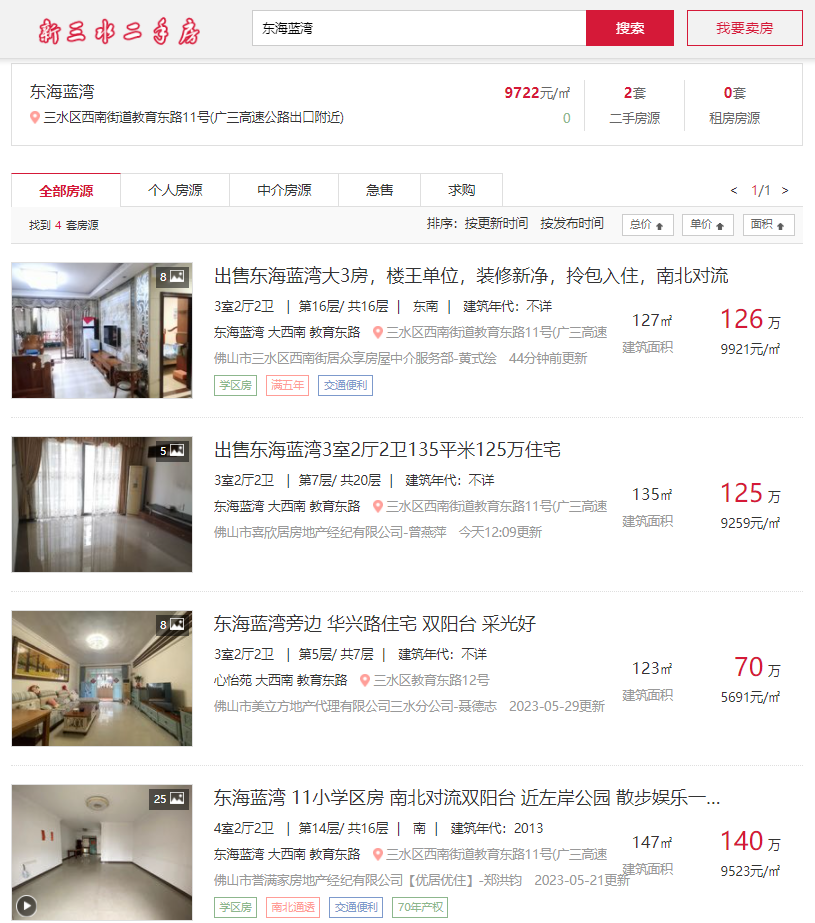Viewport: 815px width, 923px height.
Task: Select the 求购 tab
Action: coord(461,190)
